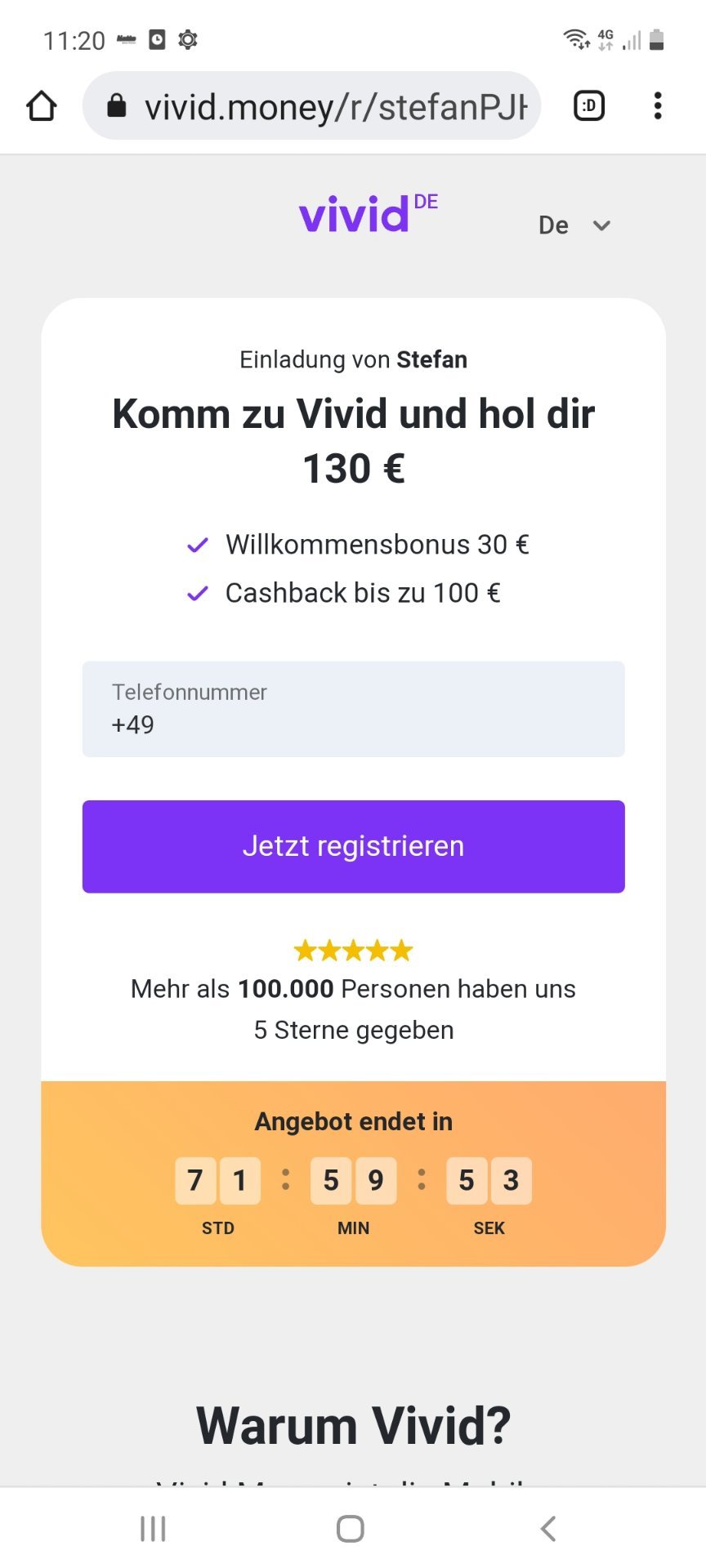Screen dimensions: 706x1568
Task: Tap the vivid.money URL address bar
Action: (x=311, y=106)
